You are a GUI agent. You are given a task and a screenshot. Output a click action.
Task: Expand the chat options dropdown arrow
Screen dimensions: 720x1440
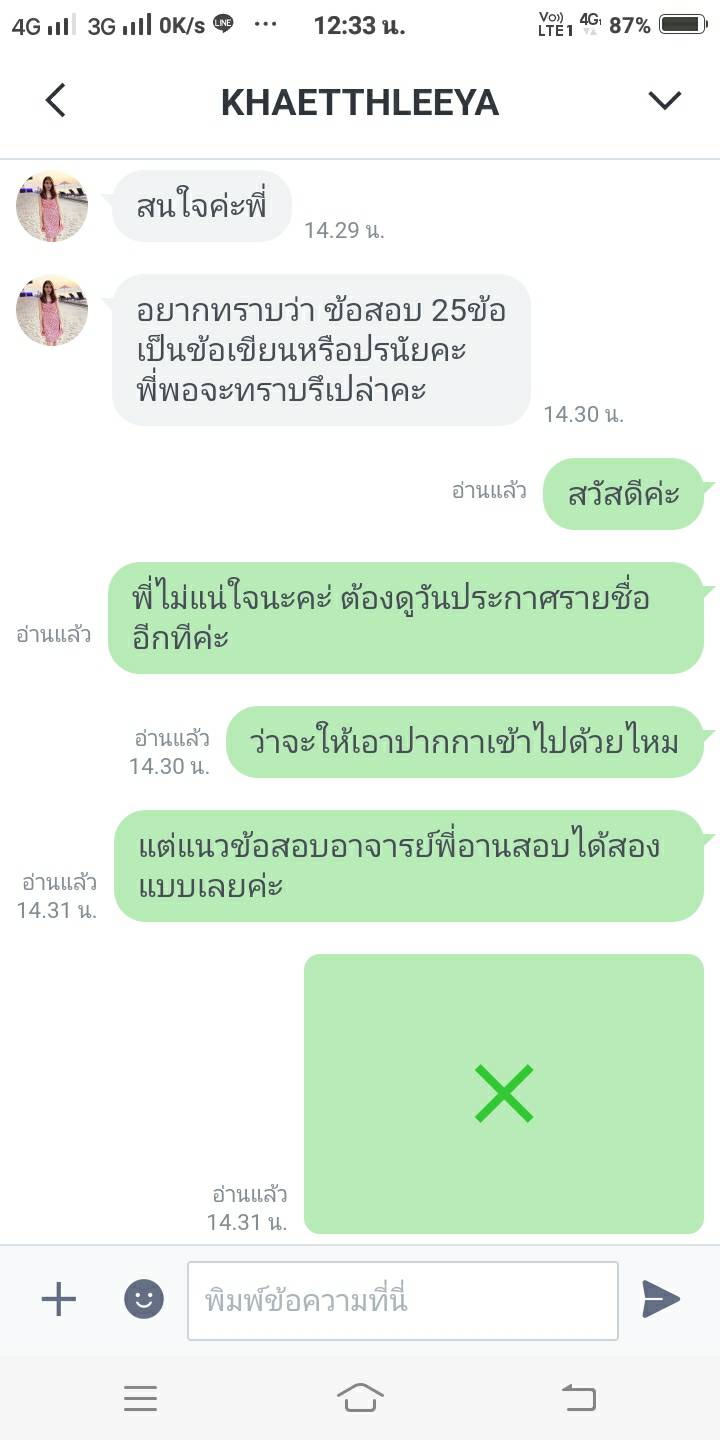tap(664, 101)
